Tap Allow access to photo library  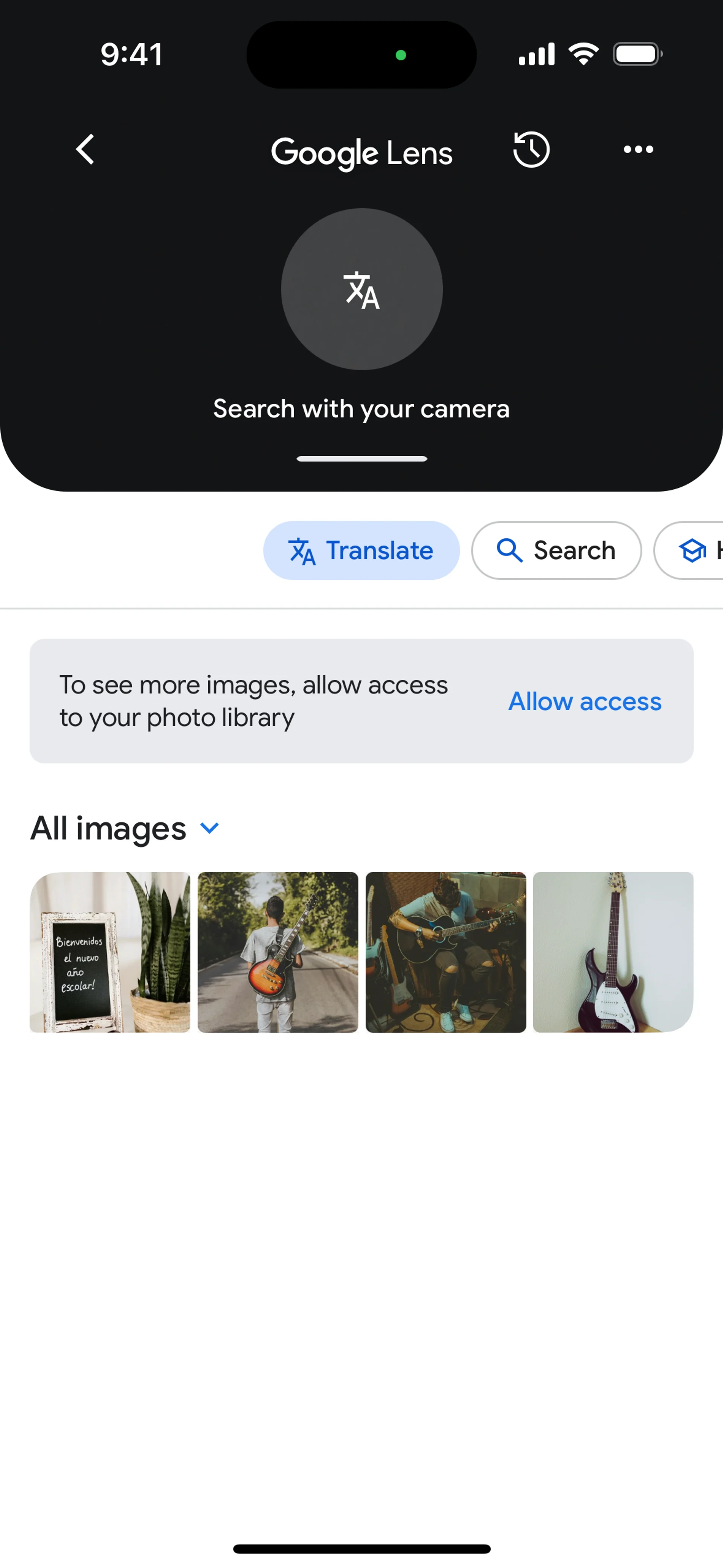584,701
